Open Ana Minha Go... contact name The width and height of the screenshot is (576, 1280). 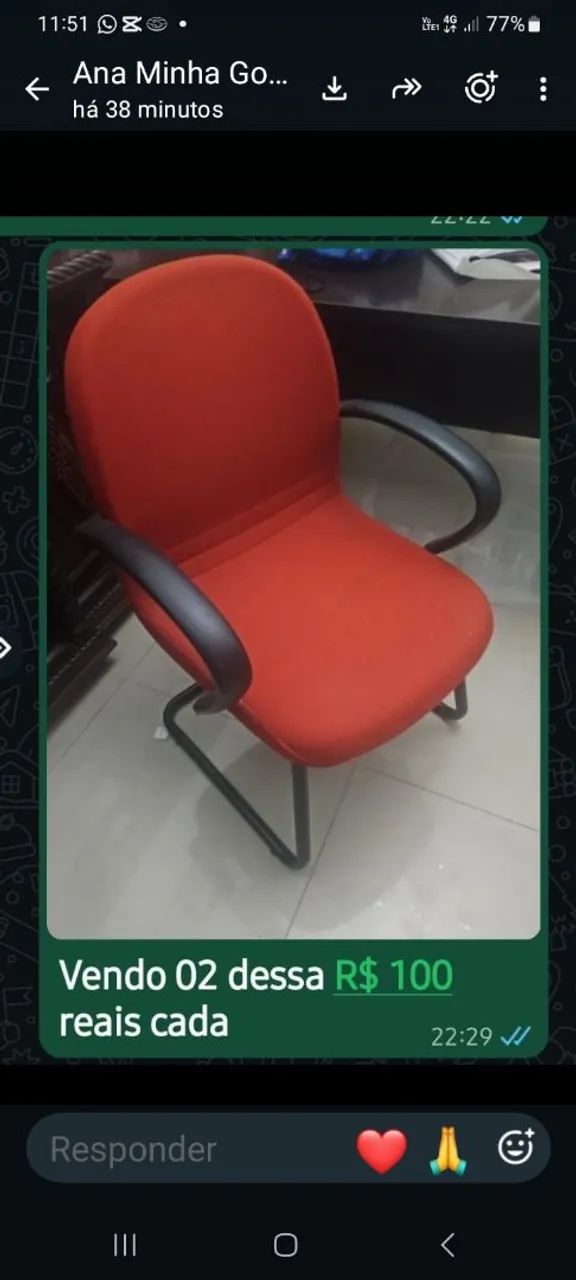coord(181,73)
